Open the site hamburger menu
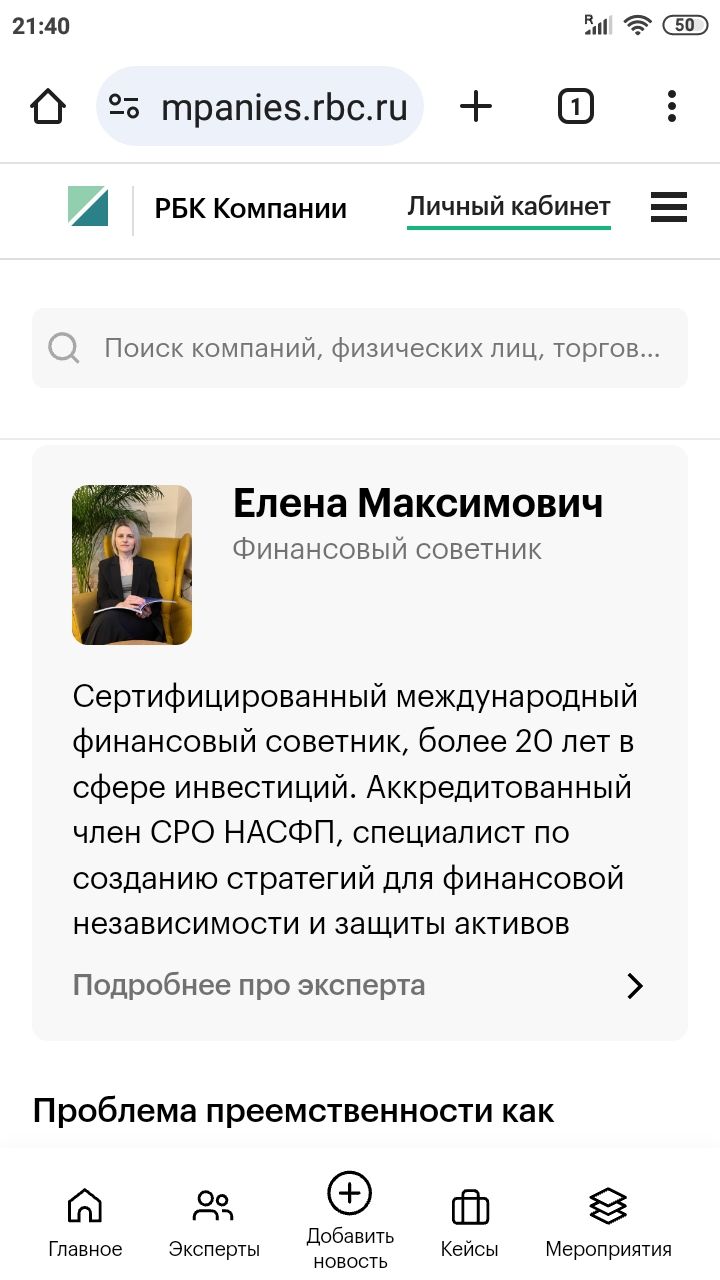This screenshot has width=720, height=1280. pos(669,208)
